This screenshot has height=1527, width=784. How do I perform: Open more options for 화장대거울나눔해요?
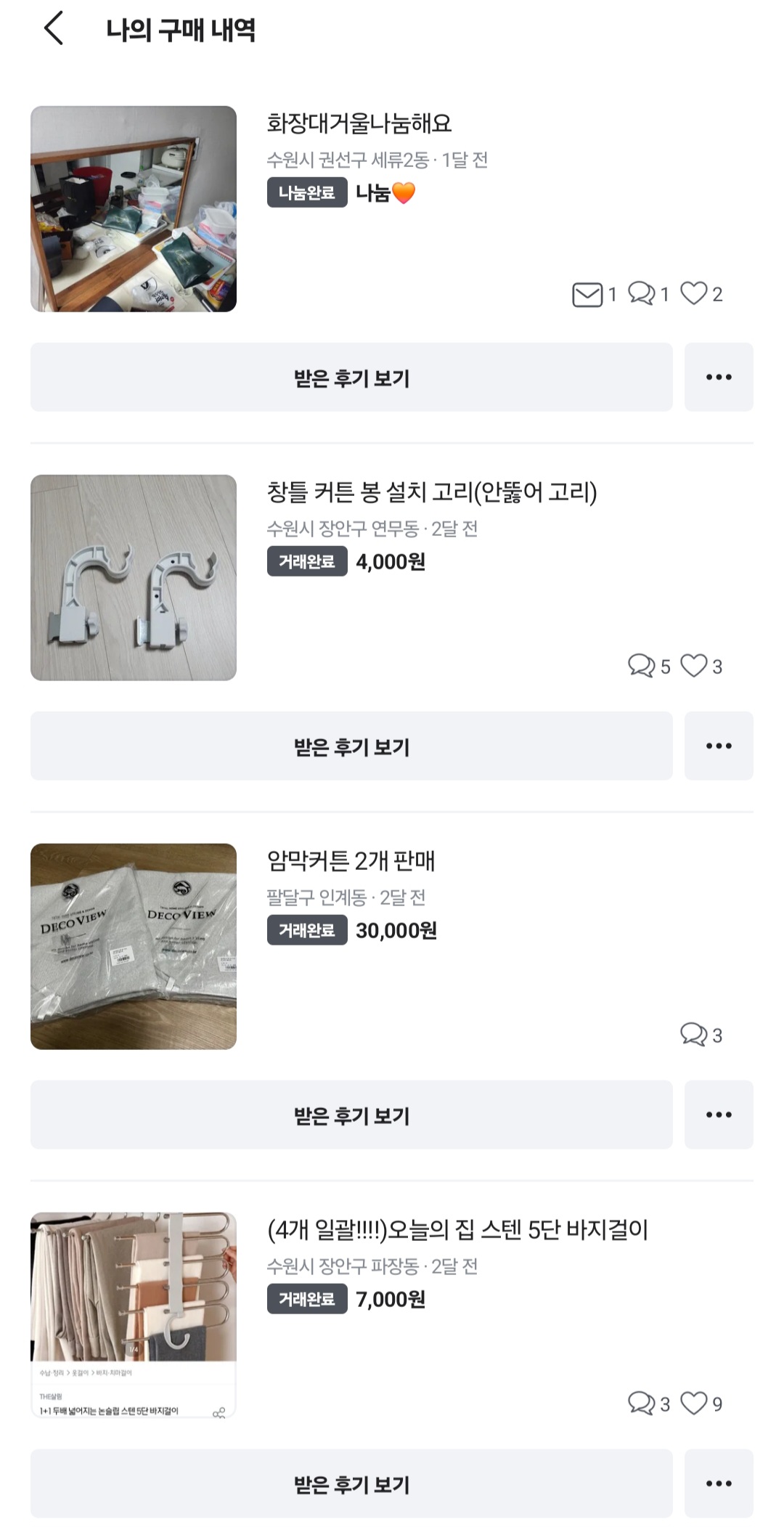[718, 378]
